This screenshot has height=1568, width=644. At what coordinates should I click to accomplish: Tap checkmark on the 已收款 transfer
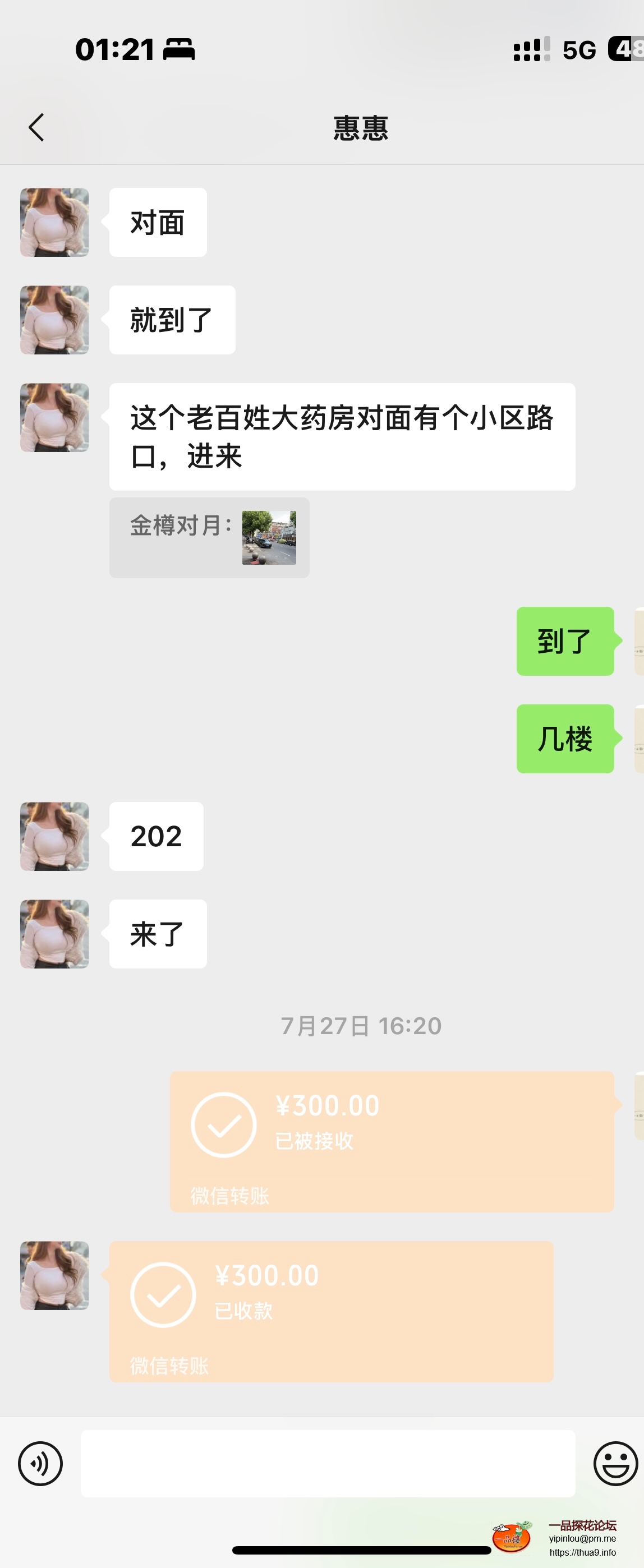coord(163,1296)
